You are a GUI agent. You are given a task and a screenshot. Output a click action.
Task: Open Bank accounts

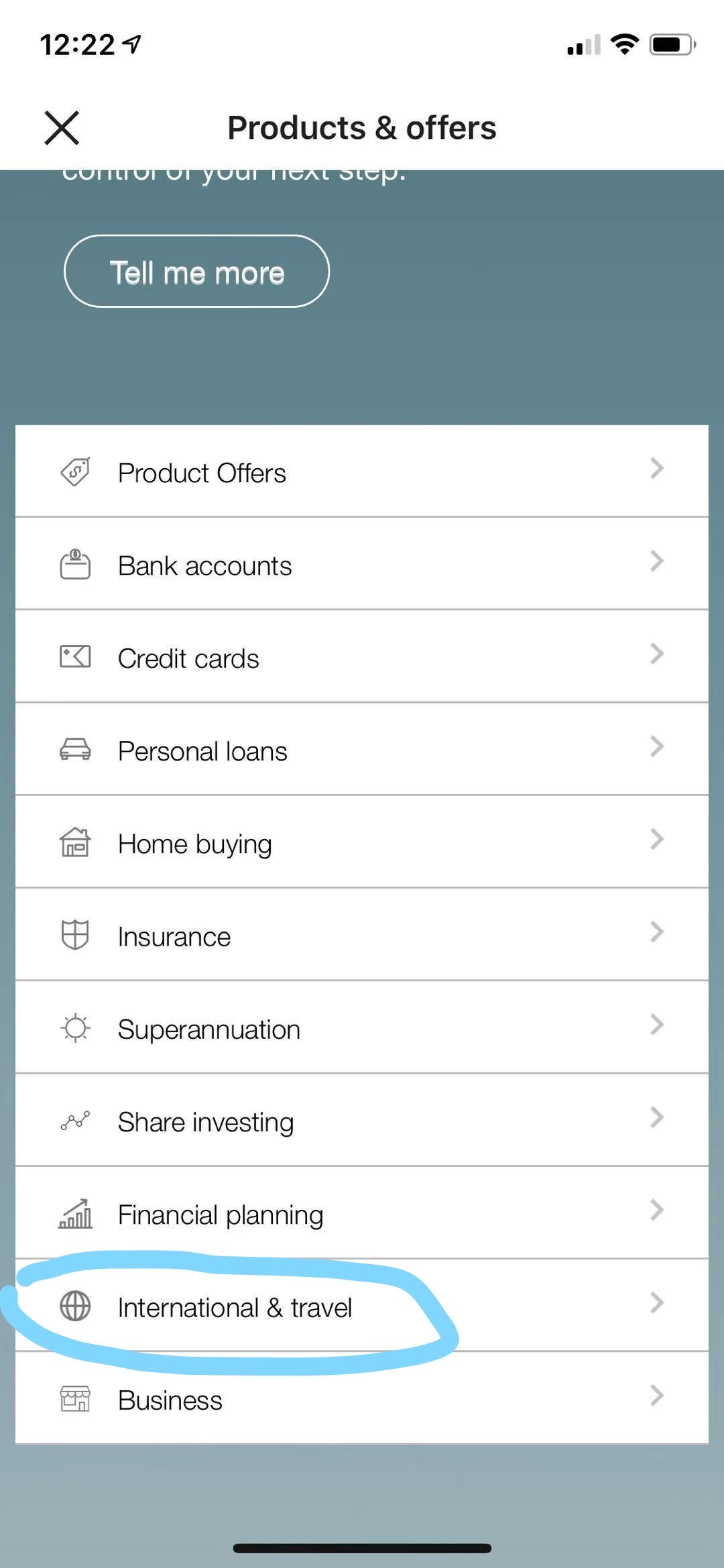(x=362, y=564)
